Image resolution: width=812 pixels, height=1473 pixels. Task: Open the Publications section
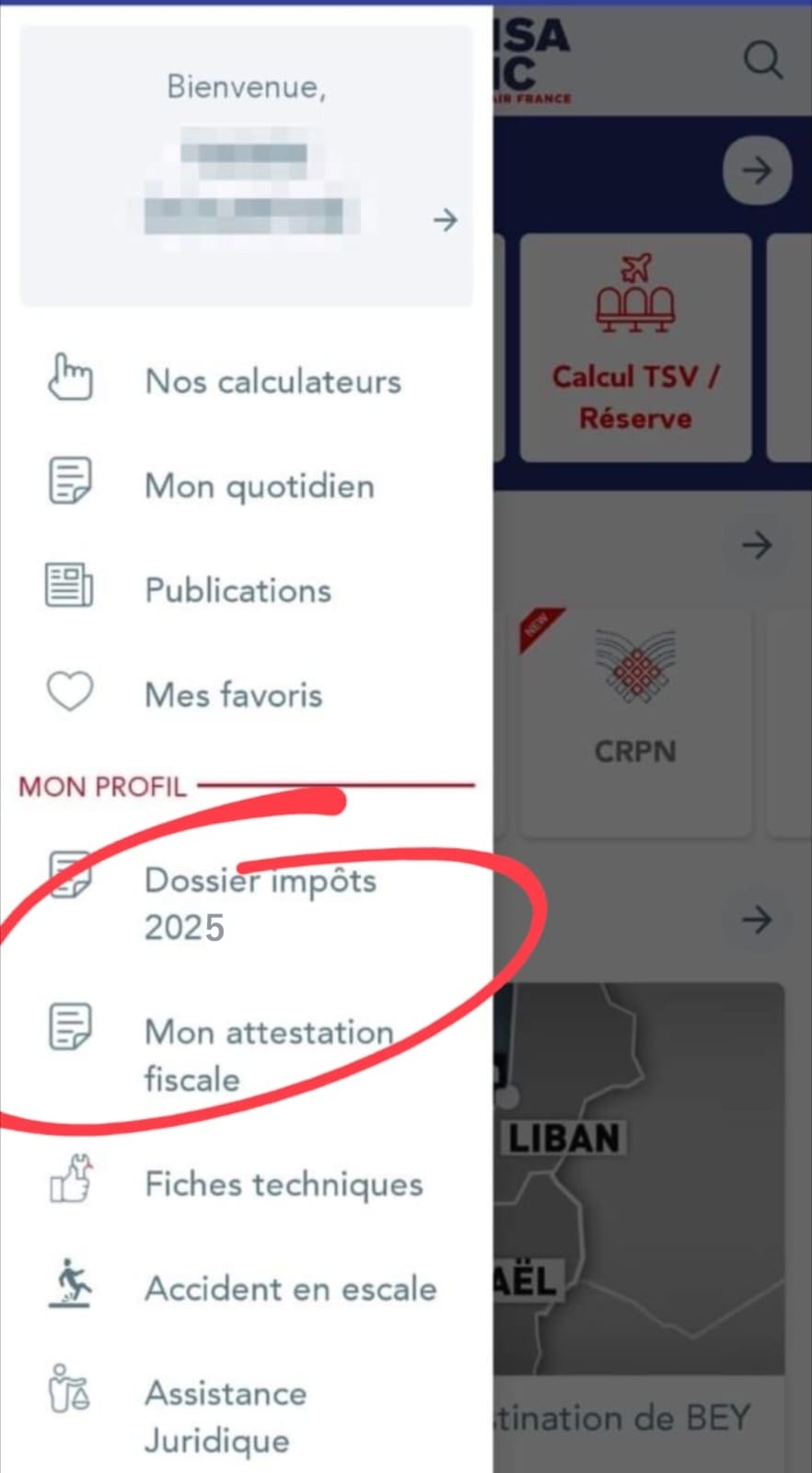[x=247, y=589]
